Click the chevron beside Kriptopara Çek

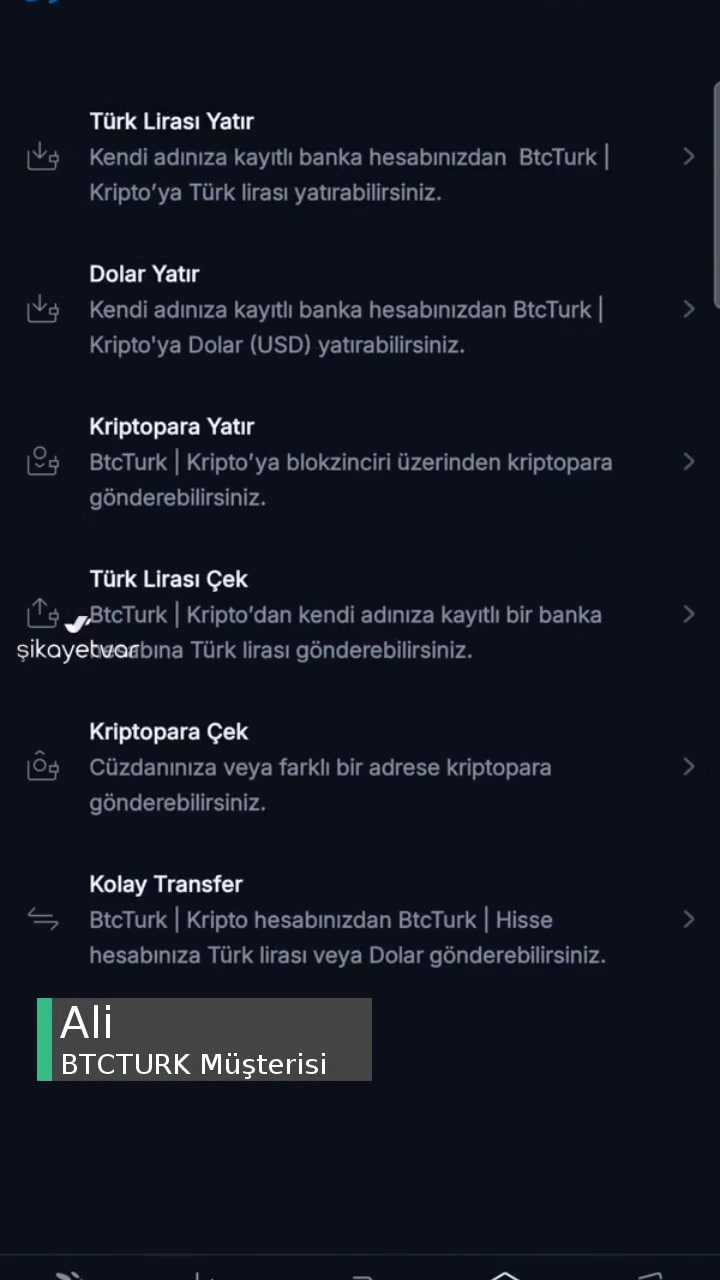pos(688,766)
